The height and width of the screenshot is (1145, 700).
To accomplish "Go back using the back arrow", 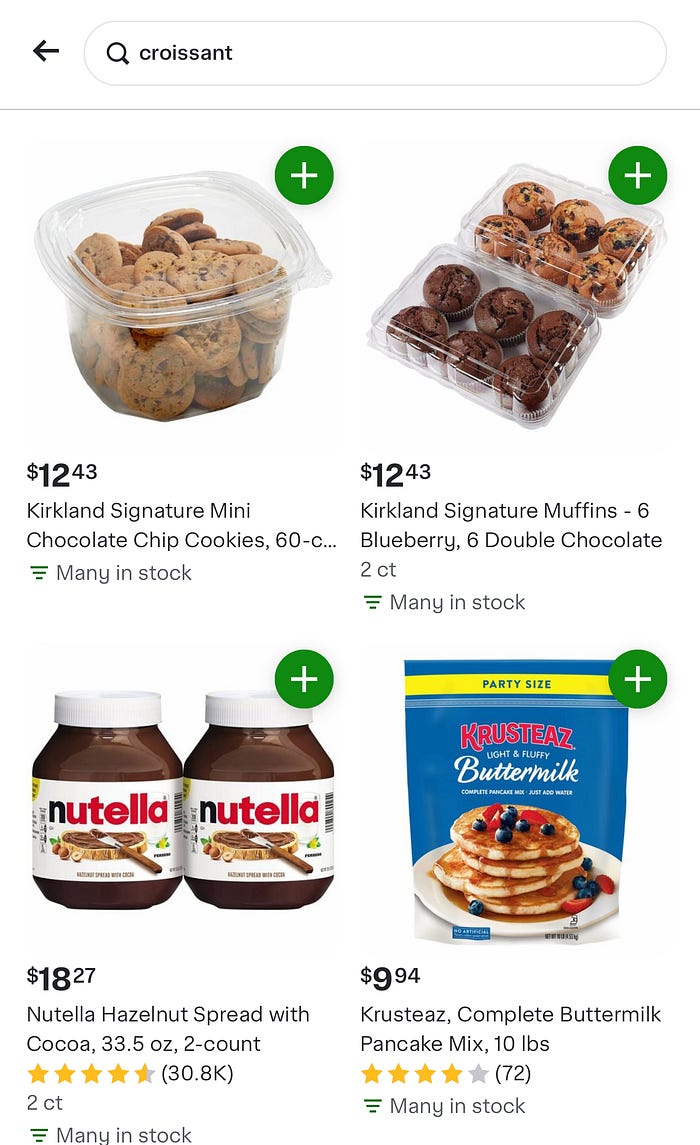I will click(x=46, y=51).
